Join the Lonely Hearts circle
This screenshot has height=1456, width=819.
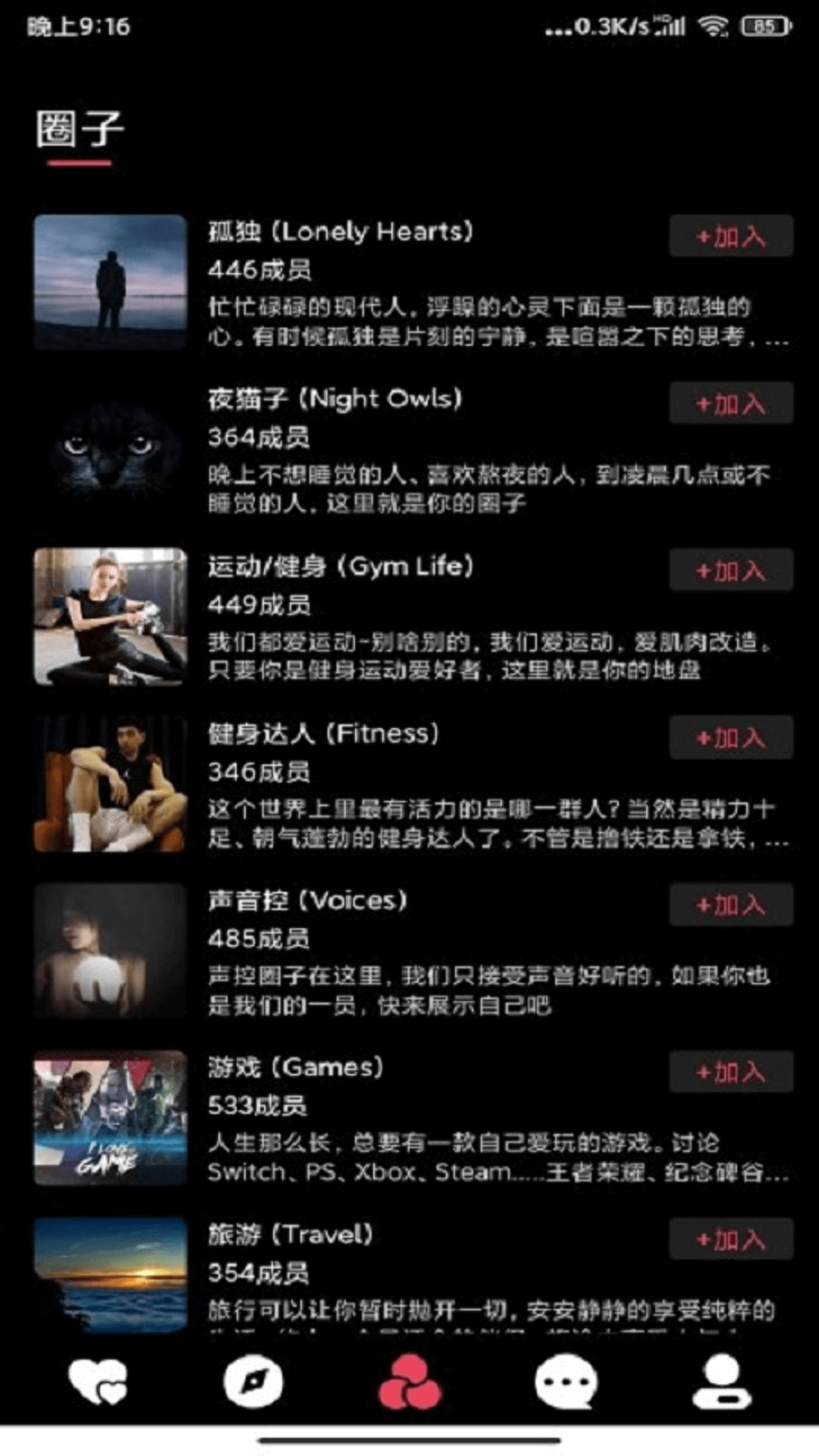731,237
